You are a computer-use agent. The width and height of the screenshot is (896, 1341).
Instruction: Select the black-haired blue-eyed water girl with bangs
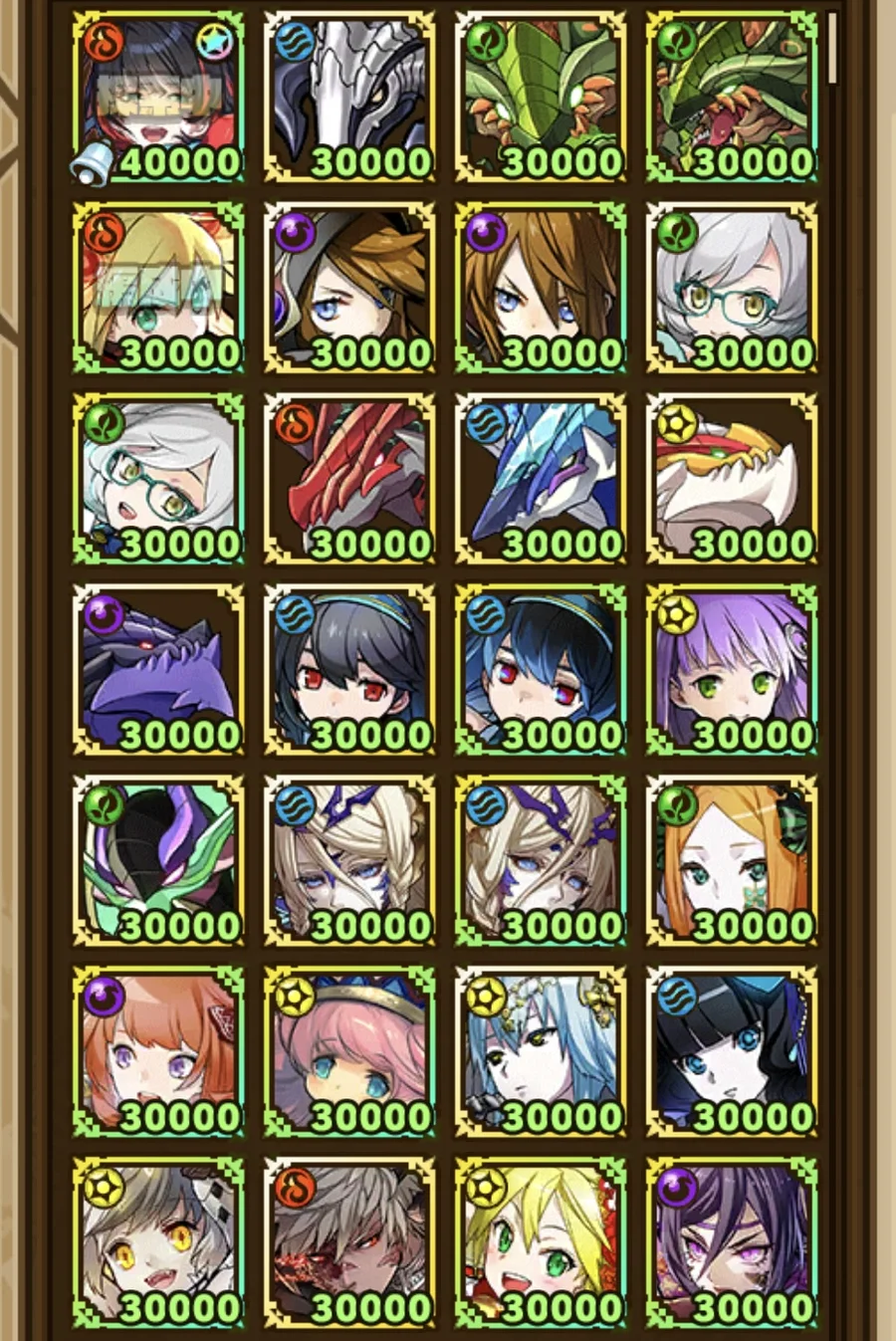(732, 1052)
